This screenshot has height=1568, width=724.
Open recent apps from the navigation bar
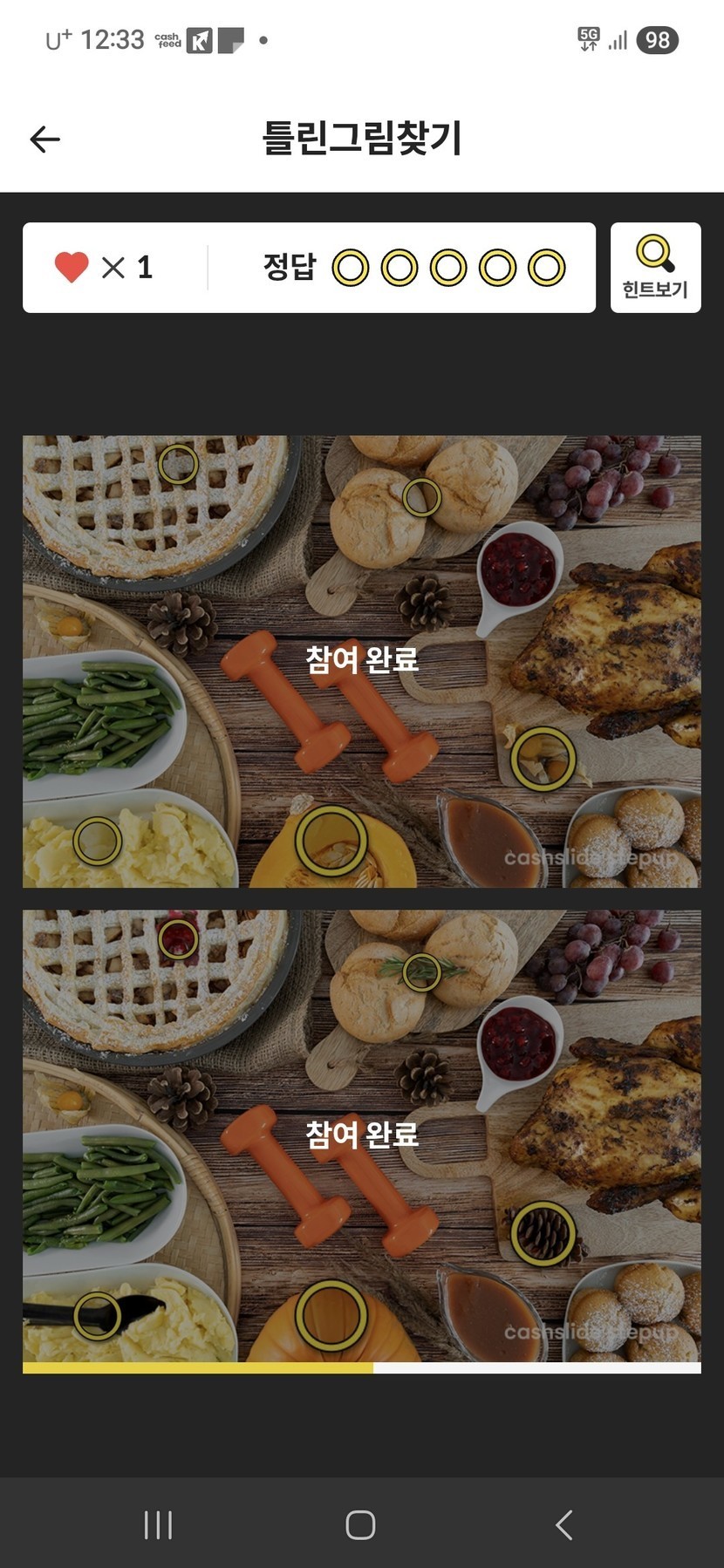point(158,1524)
